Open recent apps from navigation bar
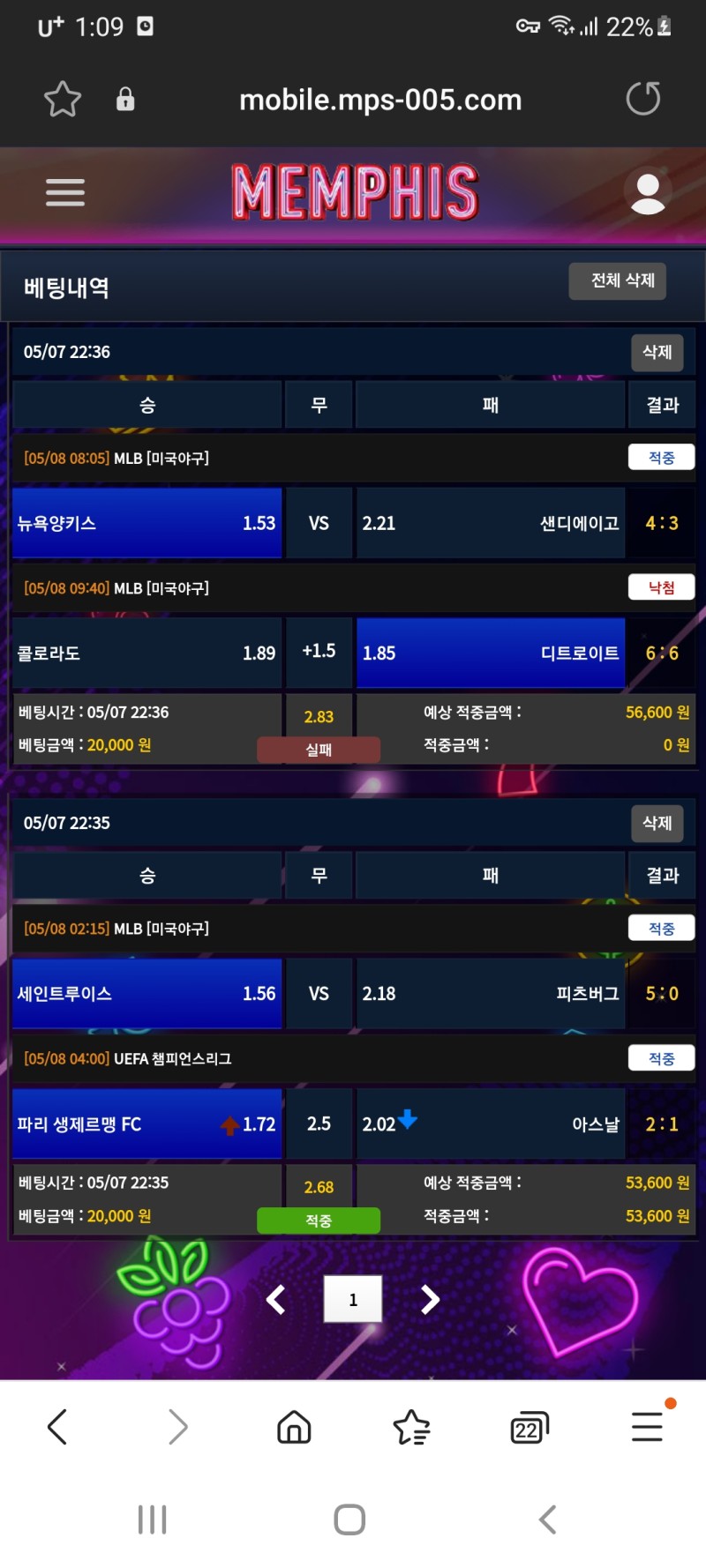 coord(153,1519)
